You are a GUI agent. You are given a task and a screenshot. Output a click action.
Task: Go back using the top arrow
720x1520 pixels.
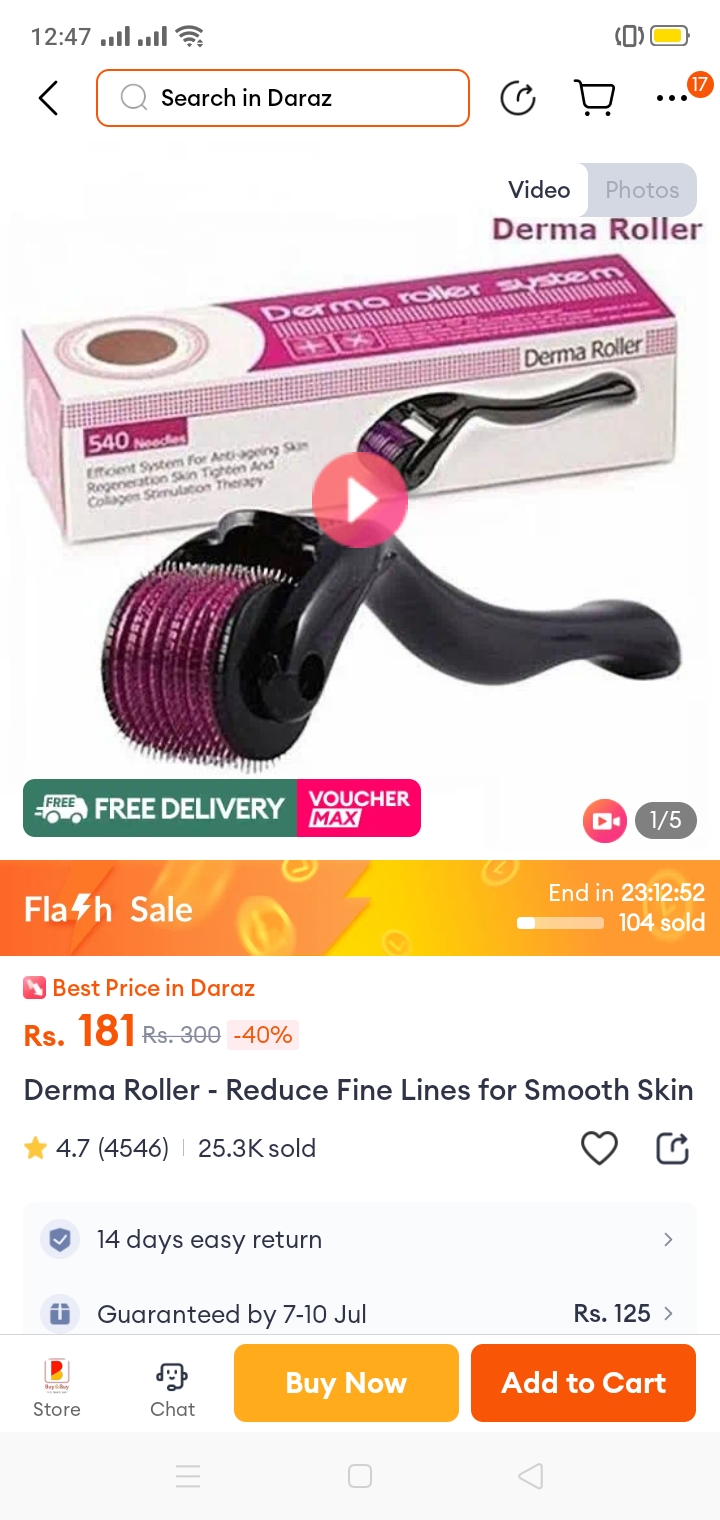point(48,98)
